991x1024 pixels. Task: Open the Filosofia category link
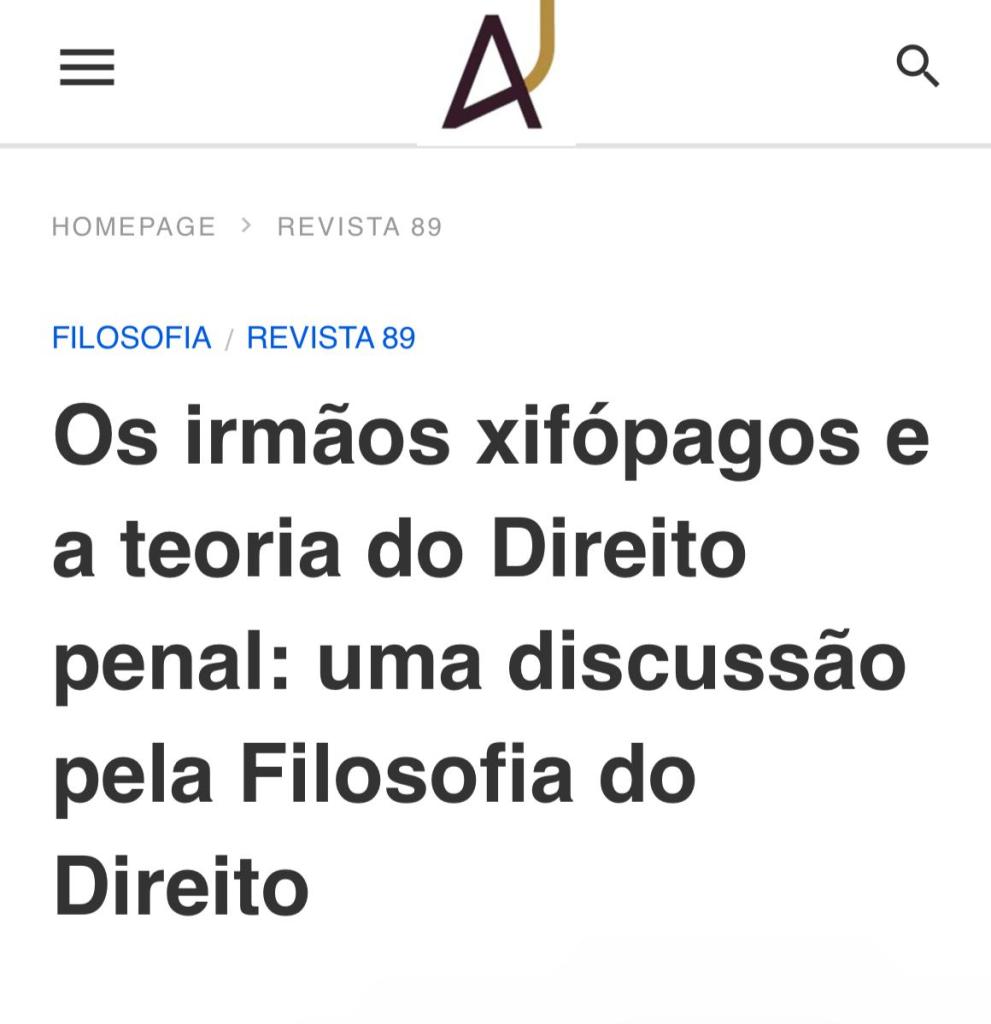point(132,338)
